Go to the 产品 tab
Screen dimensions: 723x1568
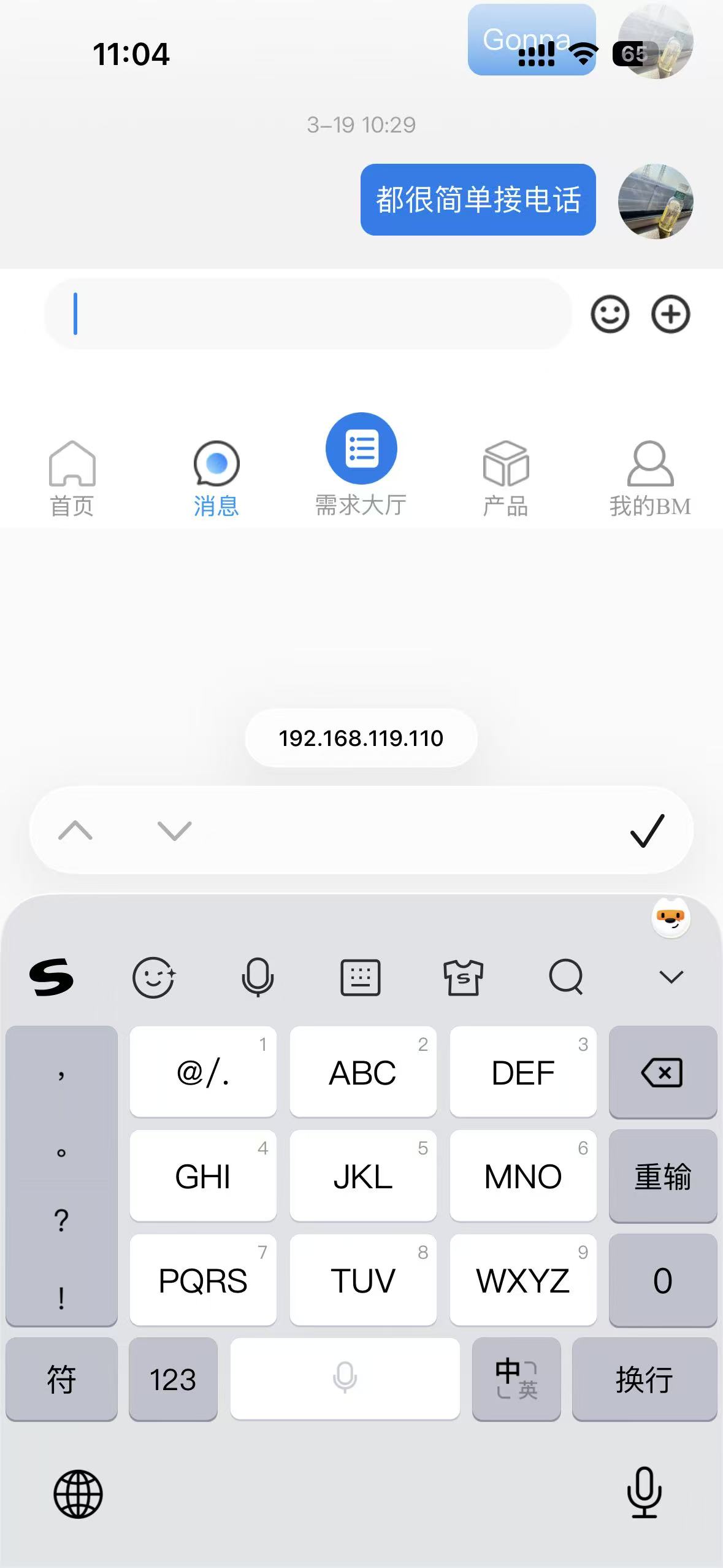pyautogui.click(x=505, y=479)
